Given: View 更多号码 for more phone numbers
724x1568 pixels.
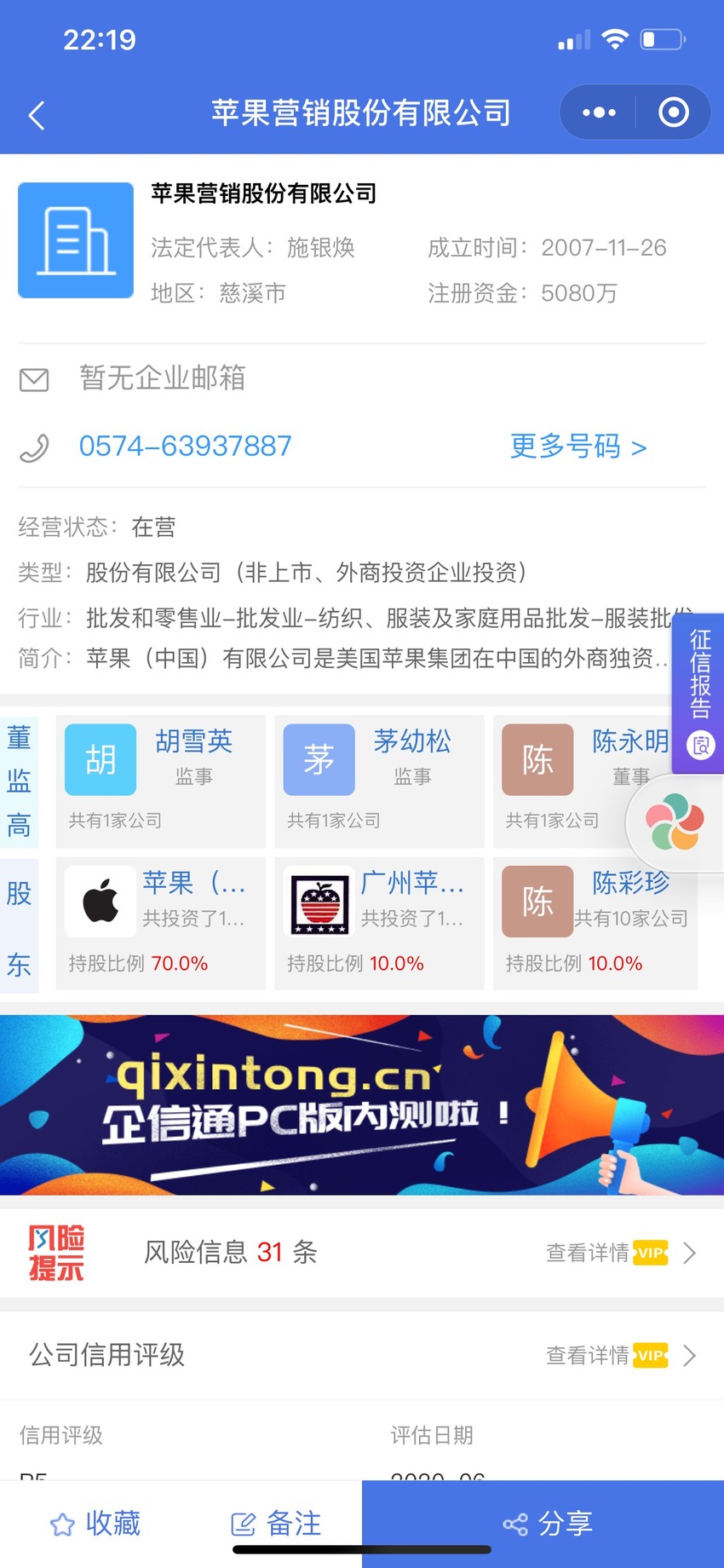Looking at the screenshot, I should pyautogui.click(x=578, y=446).
